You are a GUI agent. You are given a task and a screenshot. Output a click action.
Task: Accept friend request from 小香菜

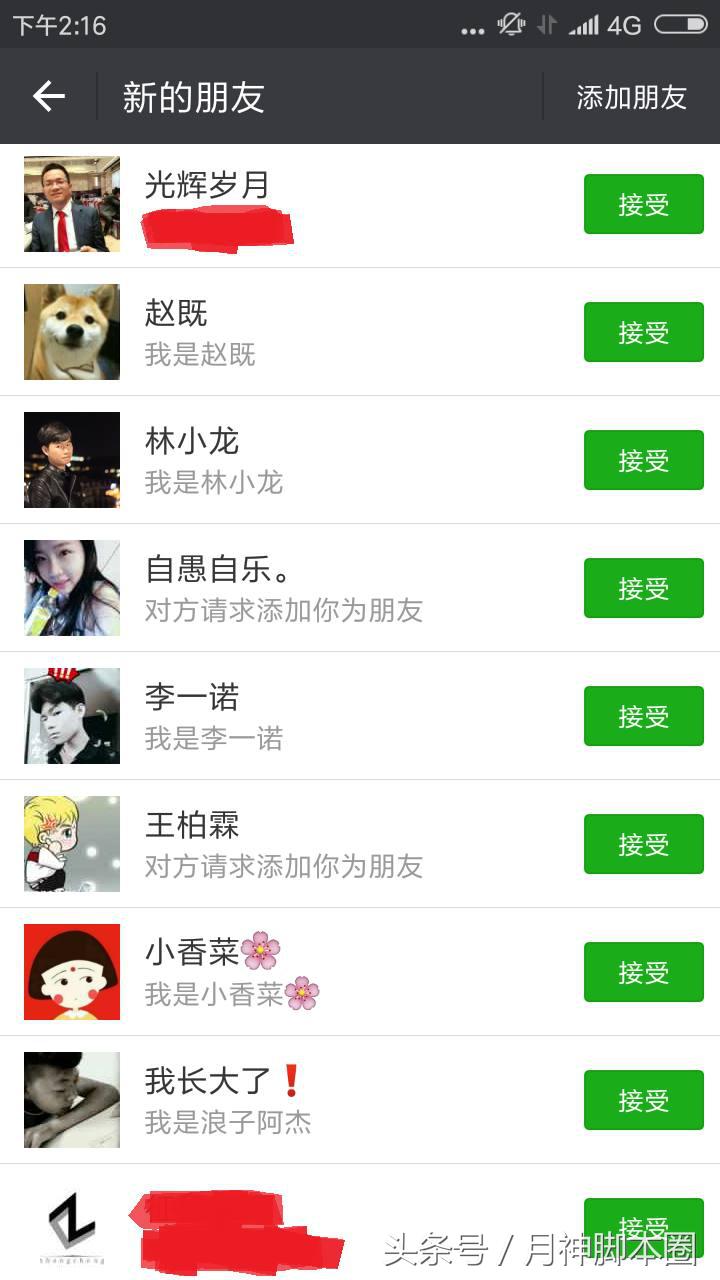pyautogui.click(x=643, y=973)
